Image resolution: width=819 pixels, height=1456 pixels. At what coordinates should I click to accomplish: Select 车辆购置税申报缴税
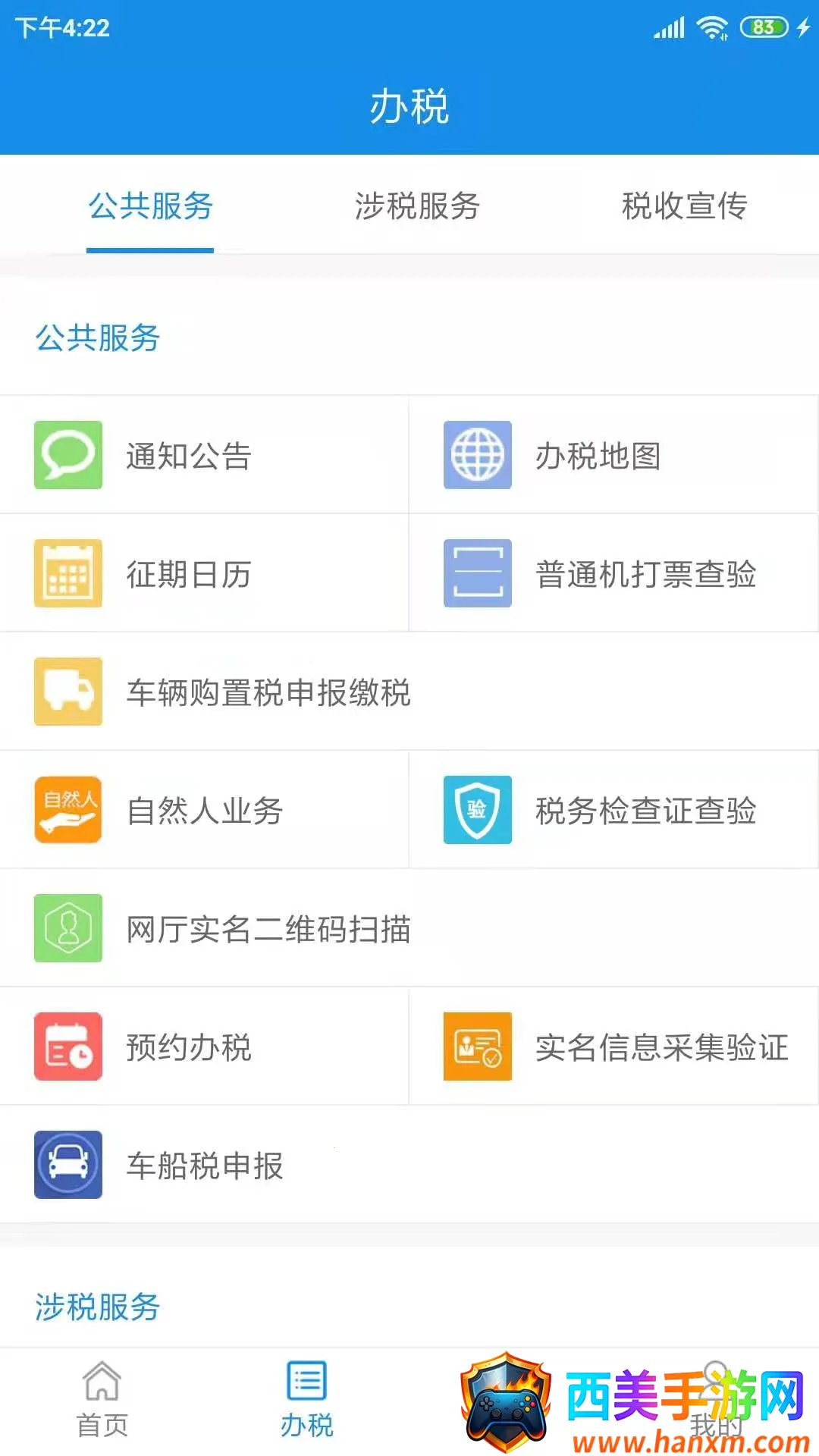pos(268,692)
